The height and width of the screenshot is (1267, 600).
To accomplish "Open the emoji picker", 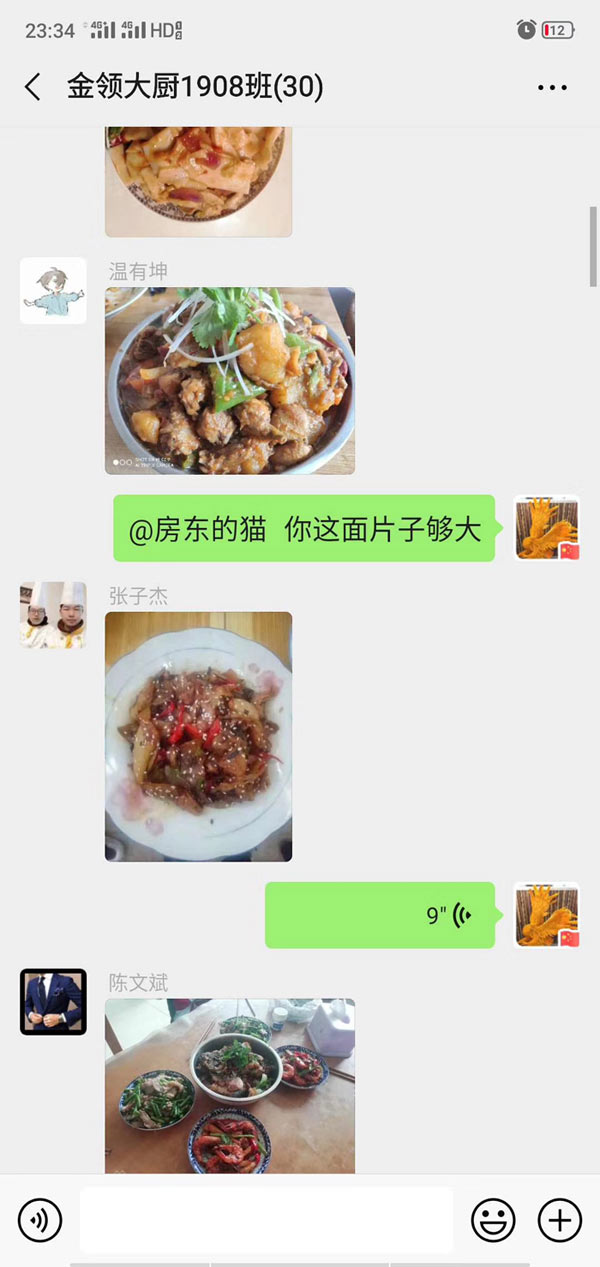I will pos(493,1220).
